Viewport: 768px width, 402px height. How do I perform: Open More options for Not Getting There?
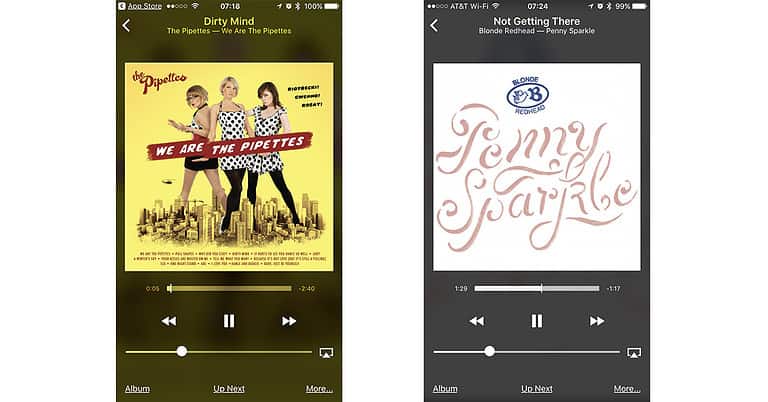[627, 388]
